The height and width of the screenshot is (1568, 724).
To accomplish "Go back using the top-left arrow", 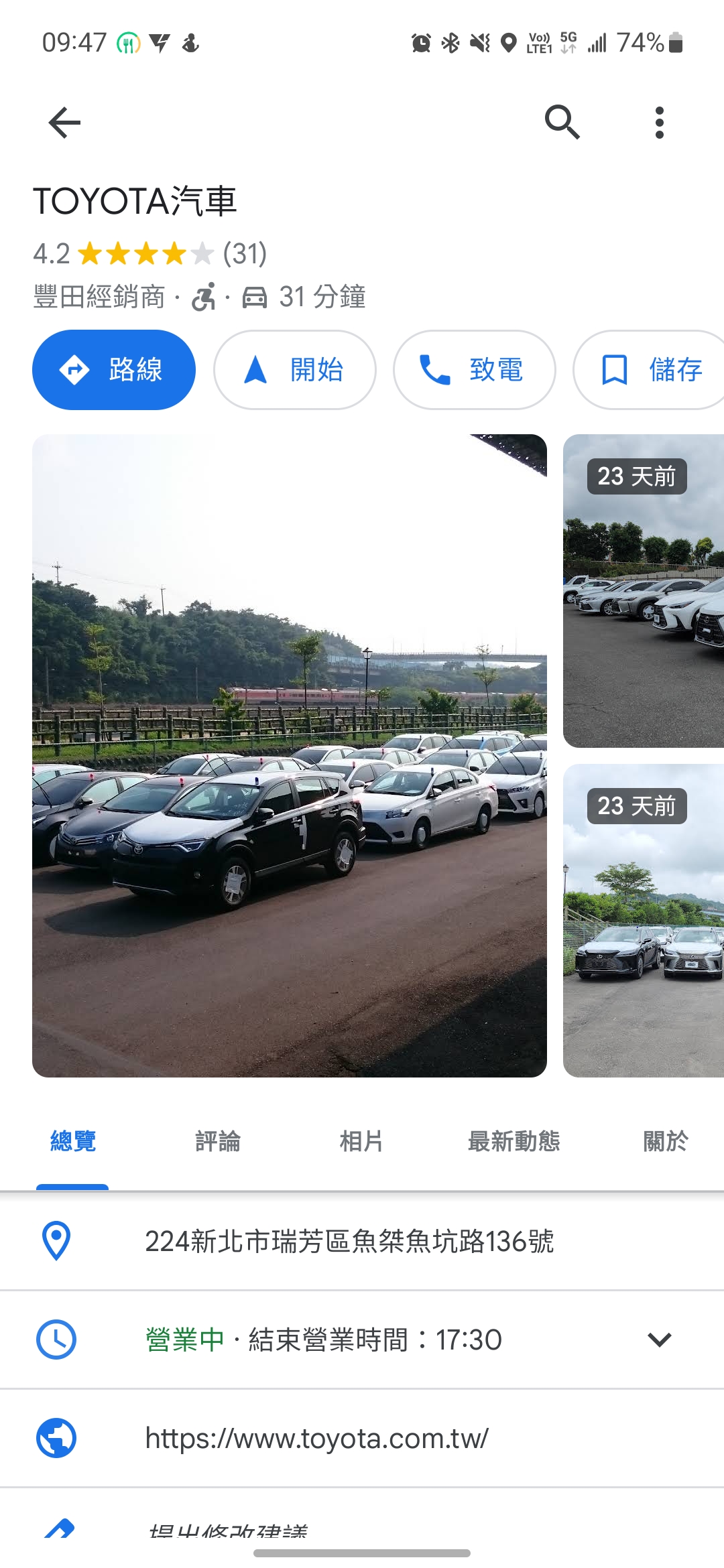I will pyautogui.click(x=64, y=123).
